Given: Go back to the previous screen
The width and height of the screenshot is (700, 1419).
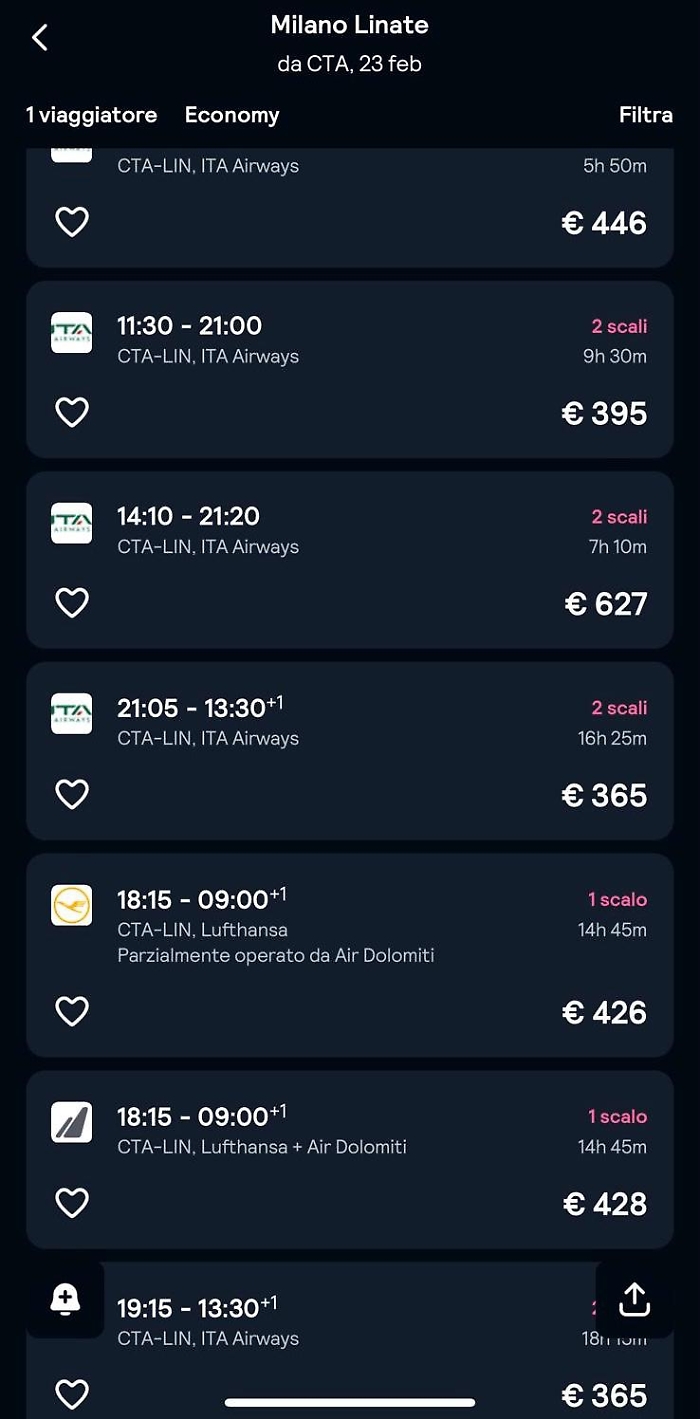Looking at the screenshot, I should 40,38.
